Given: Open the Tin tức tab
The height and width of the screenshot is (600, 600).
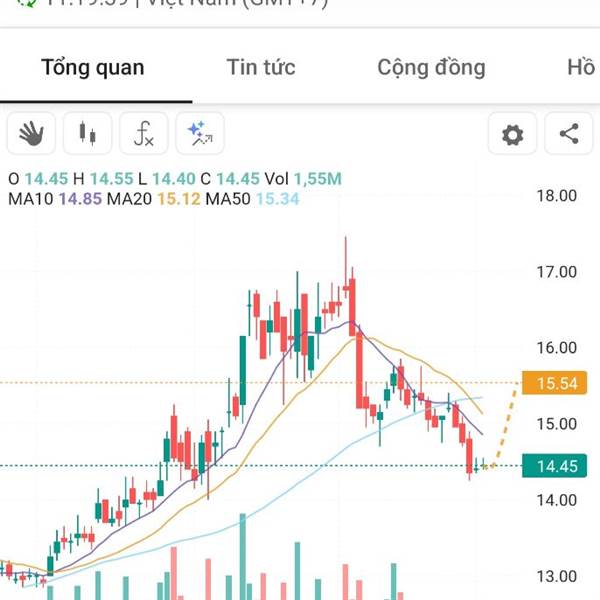Looking at the screenshot, I should click(261, 68).
